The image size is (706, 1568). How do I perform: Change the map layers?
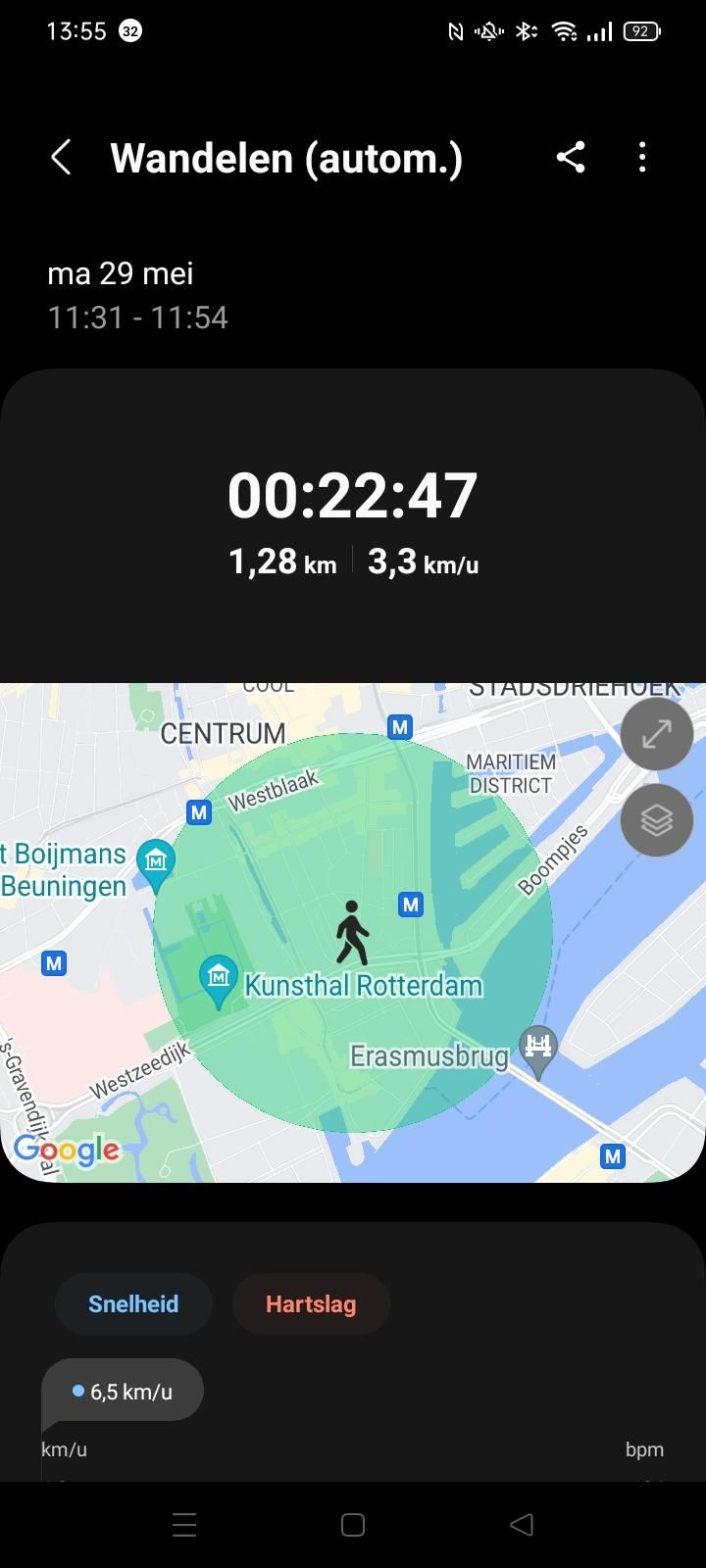pos(656,820)
